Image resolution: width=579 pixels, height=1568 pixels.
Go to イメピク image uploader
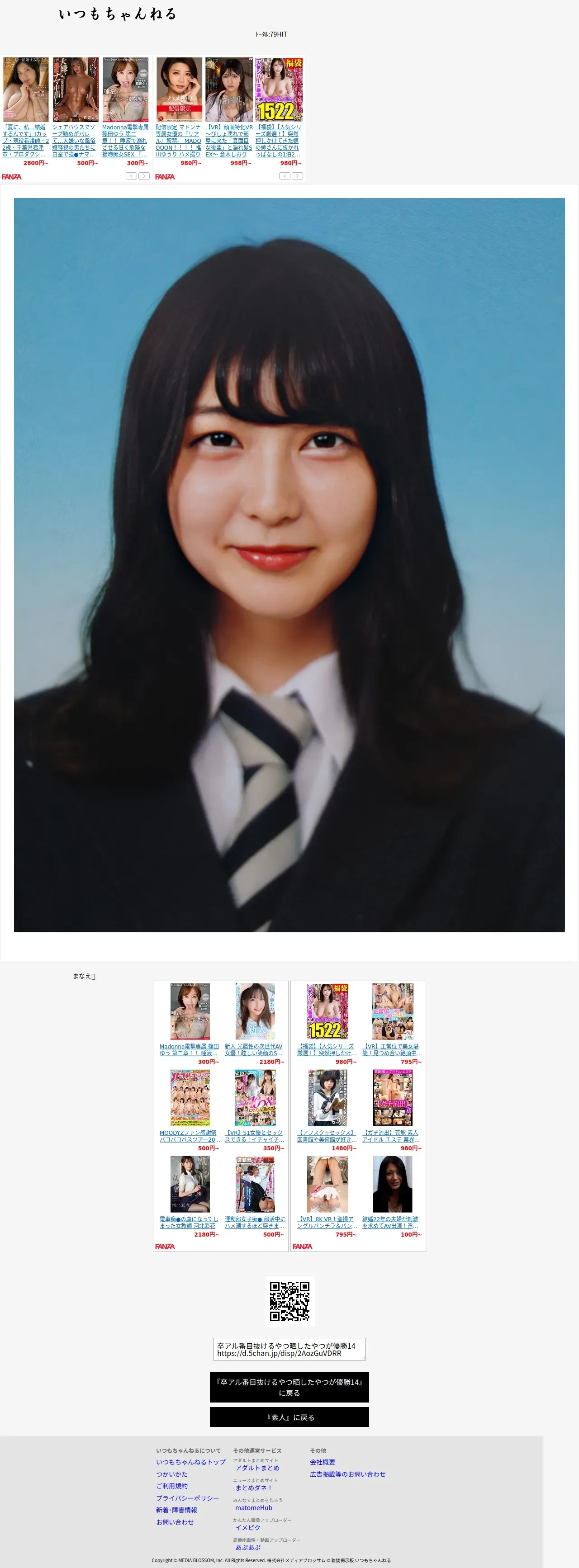click(248, 1527)
